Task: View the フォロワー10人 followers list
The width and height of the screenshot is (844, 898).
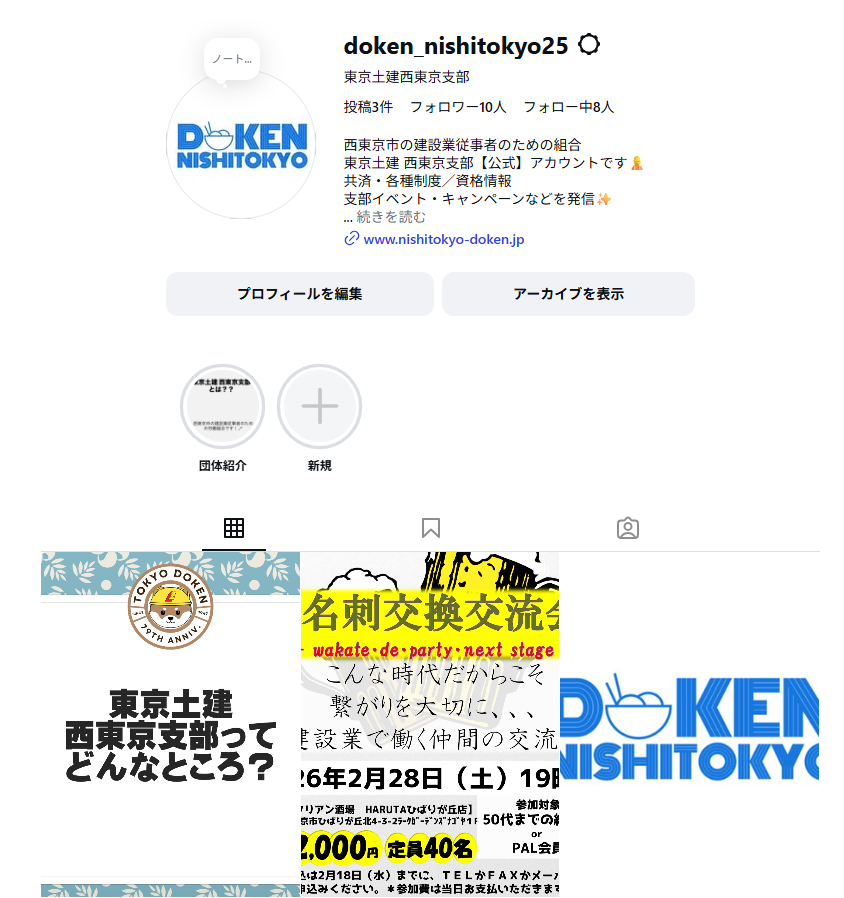Action: [458, 107]
